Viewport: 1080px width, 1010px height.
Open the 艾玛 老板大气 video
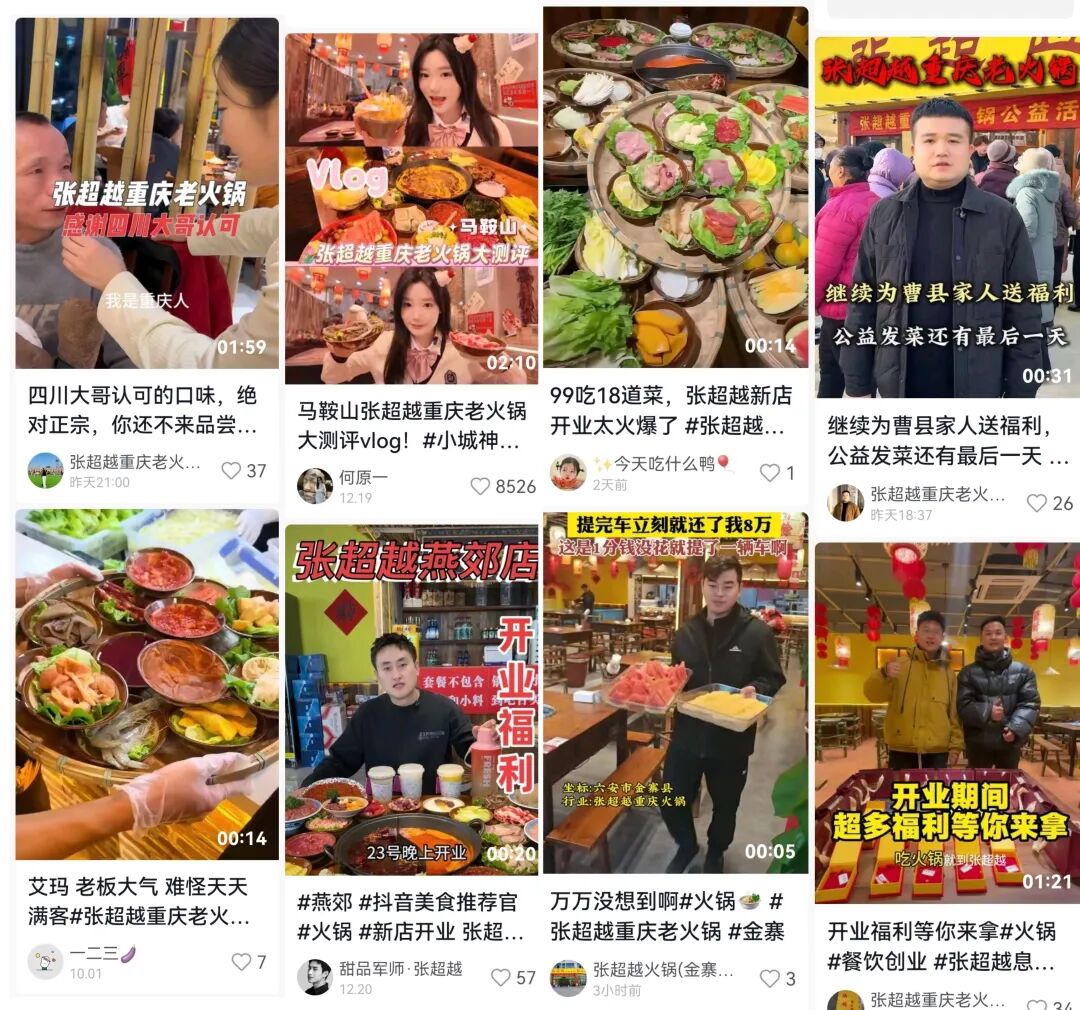tap(147, 684)
